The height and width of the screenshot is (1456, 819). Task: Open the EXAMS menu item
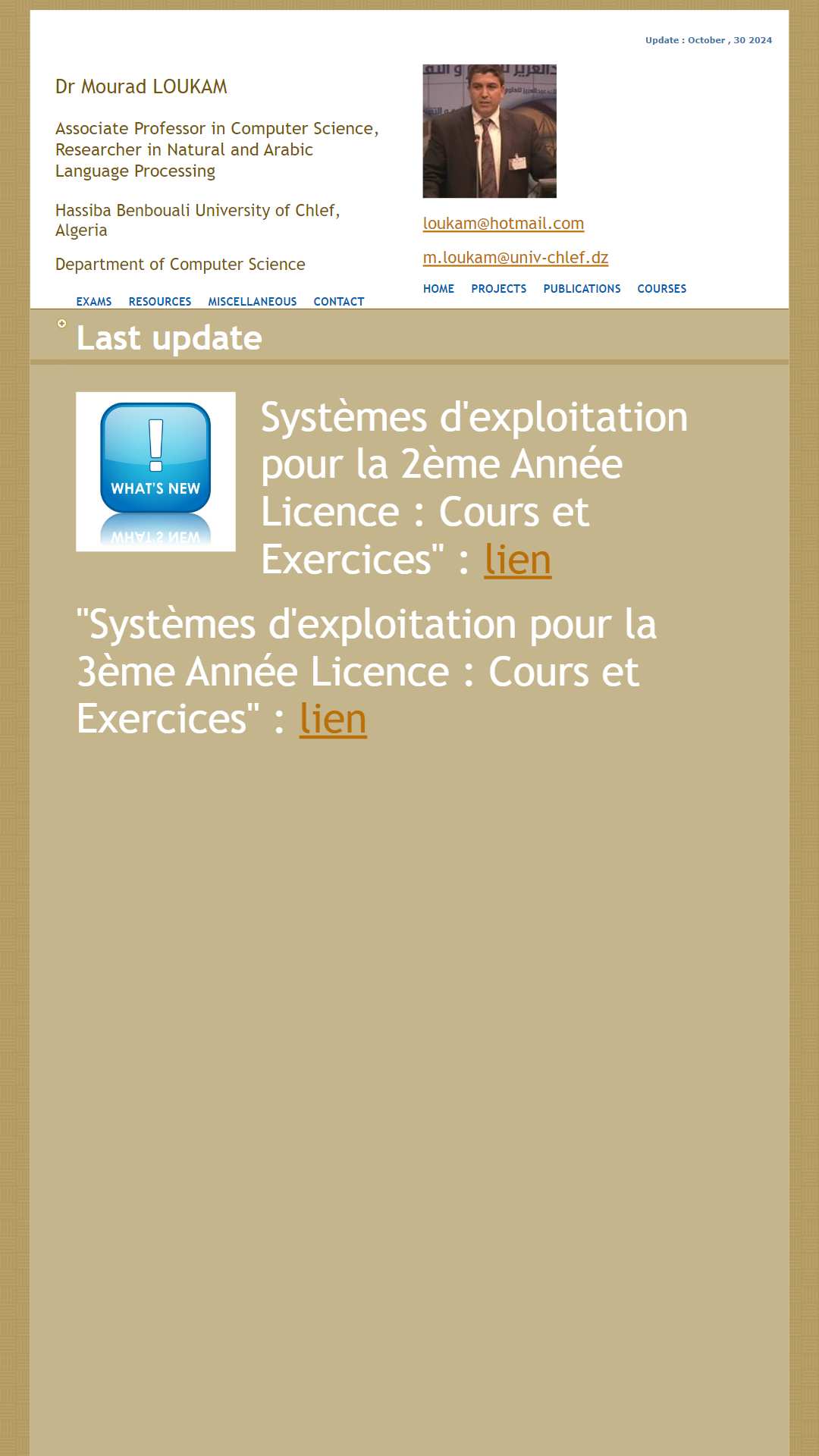coord(94,302)
